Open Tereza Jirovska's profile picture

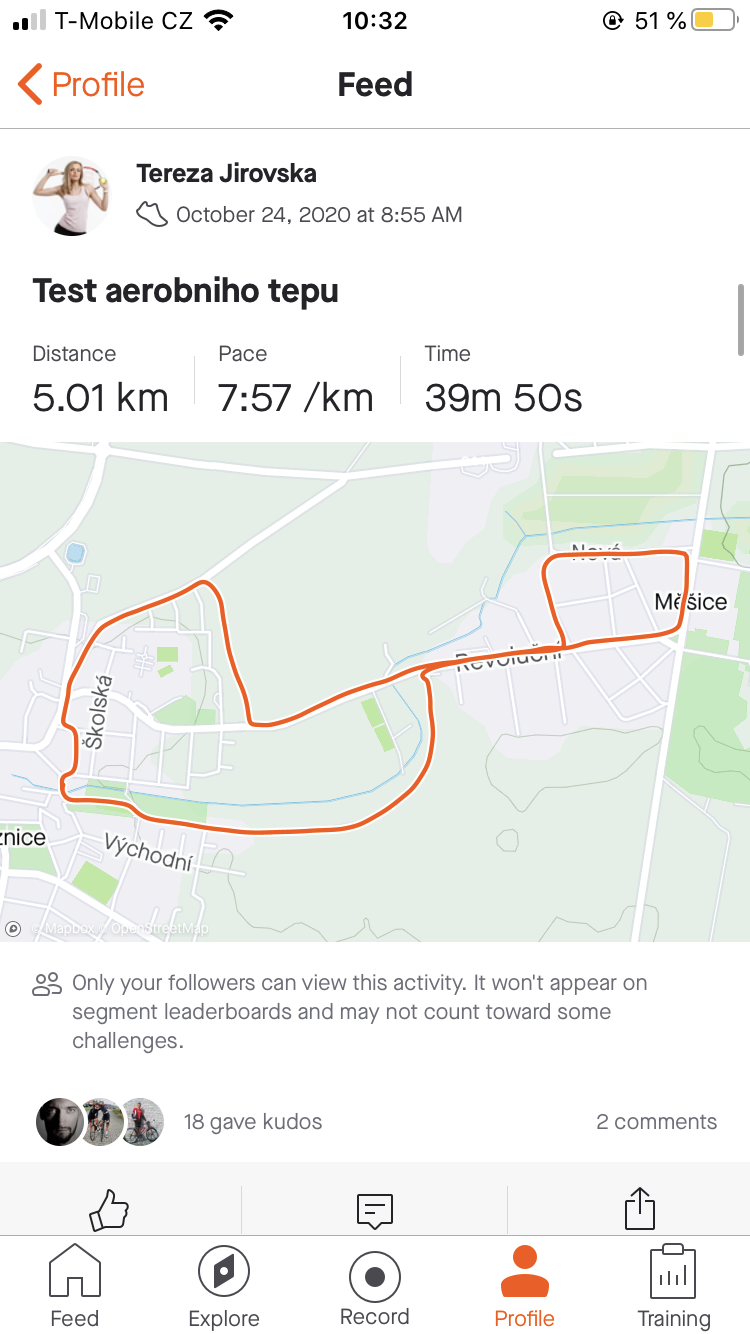(71, 196)
